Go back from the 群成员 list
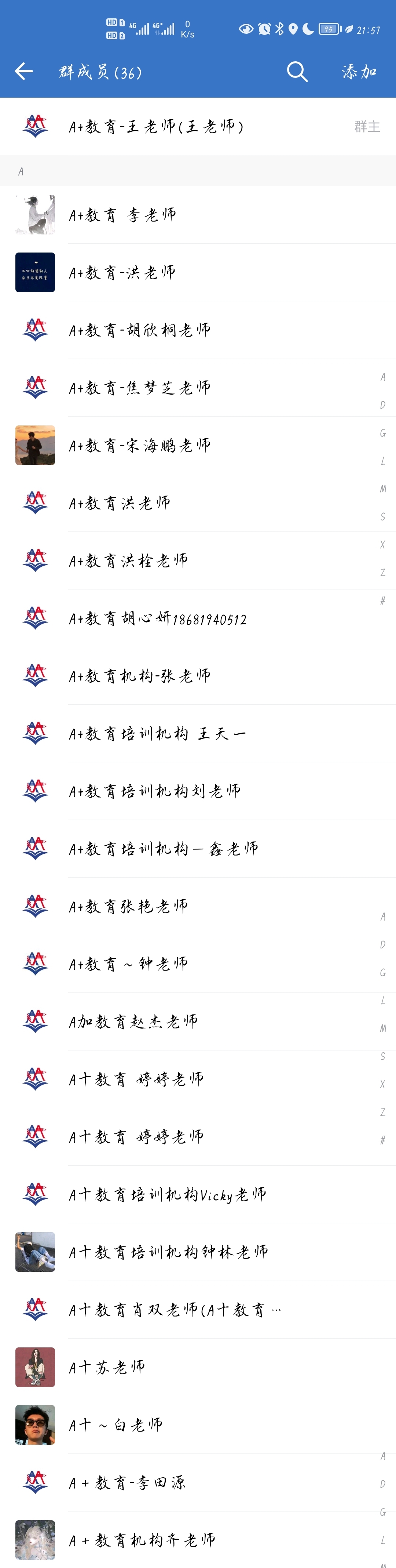Viewport: 396px width, 1568px height. [x=24, y=72]
